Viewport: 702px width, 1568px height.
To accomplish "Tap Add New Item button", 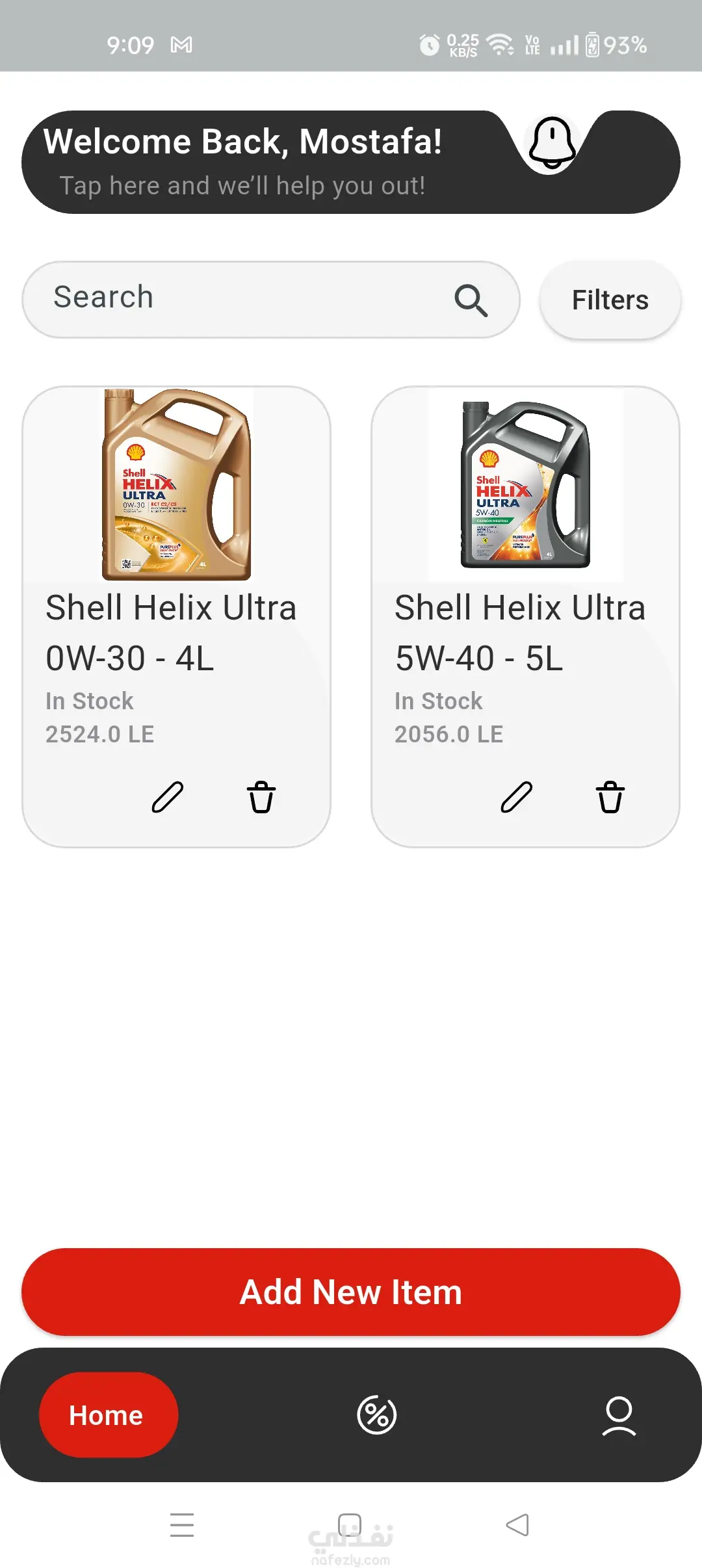I will (351, 1292).
